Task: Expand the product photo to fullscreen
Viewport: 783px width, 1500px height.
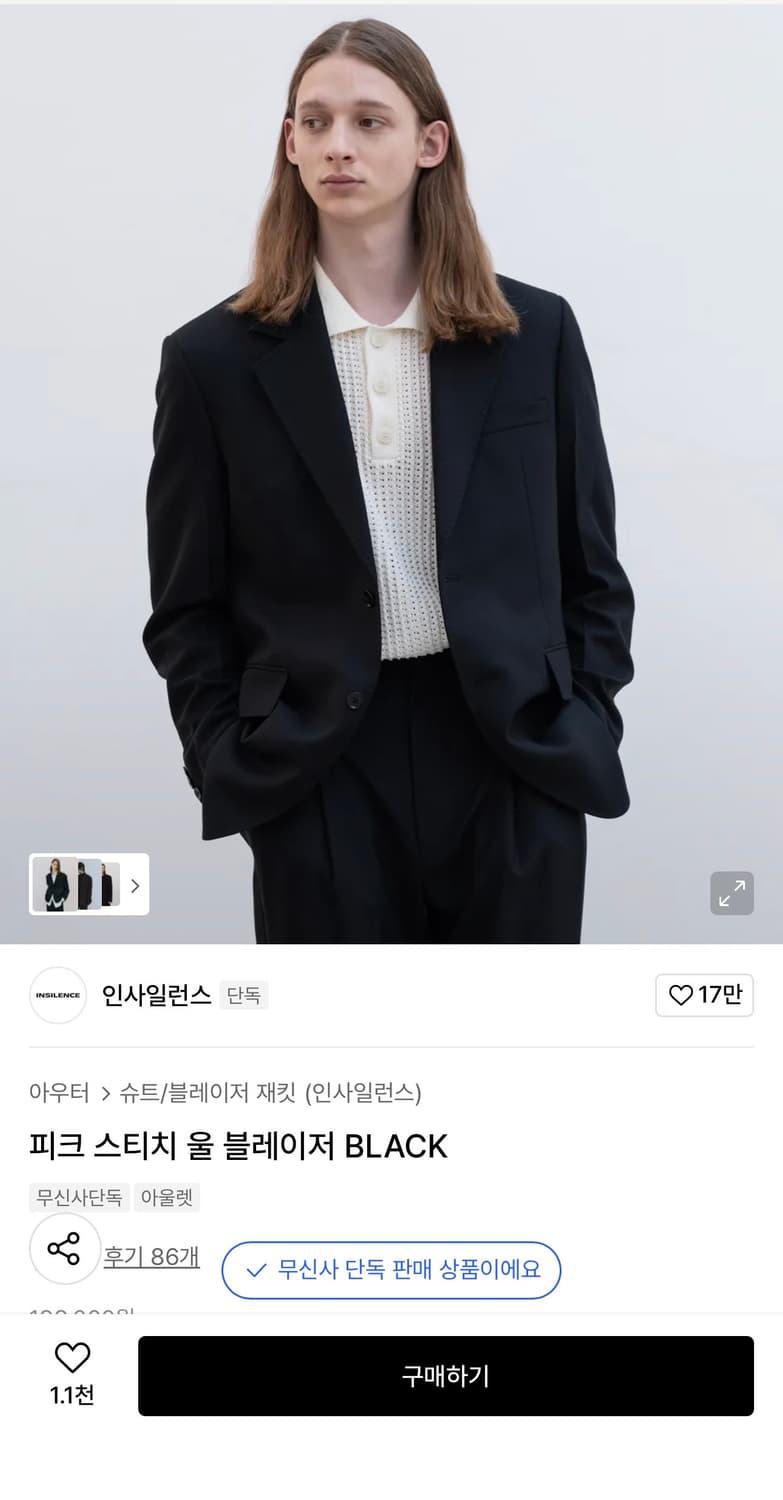Action: click(x=731, y=893)
